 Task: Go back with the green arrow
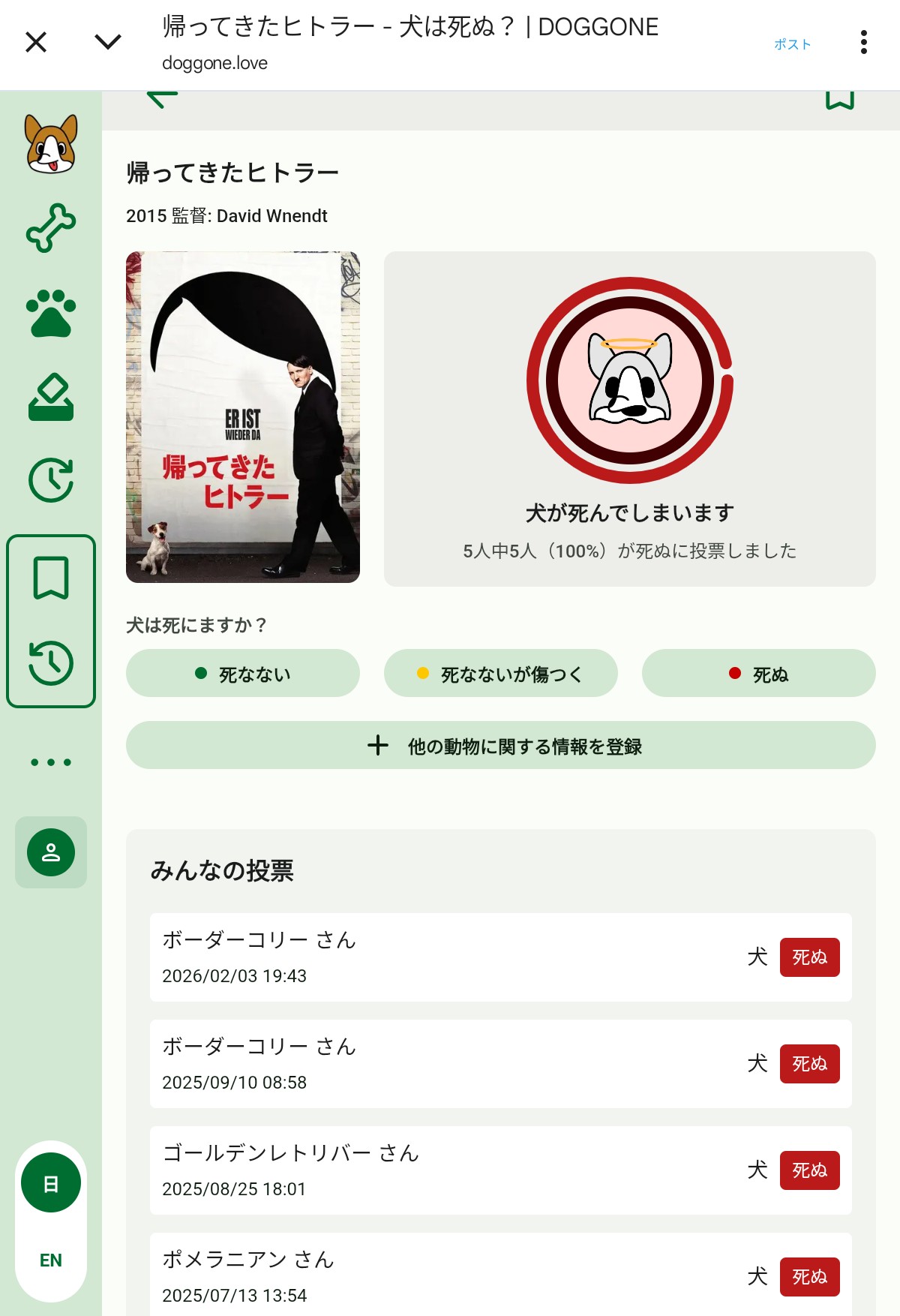pyautogui.click(x=162, y=100)
